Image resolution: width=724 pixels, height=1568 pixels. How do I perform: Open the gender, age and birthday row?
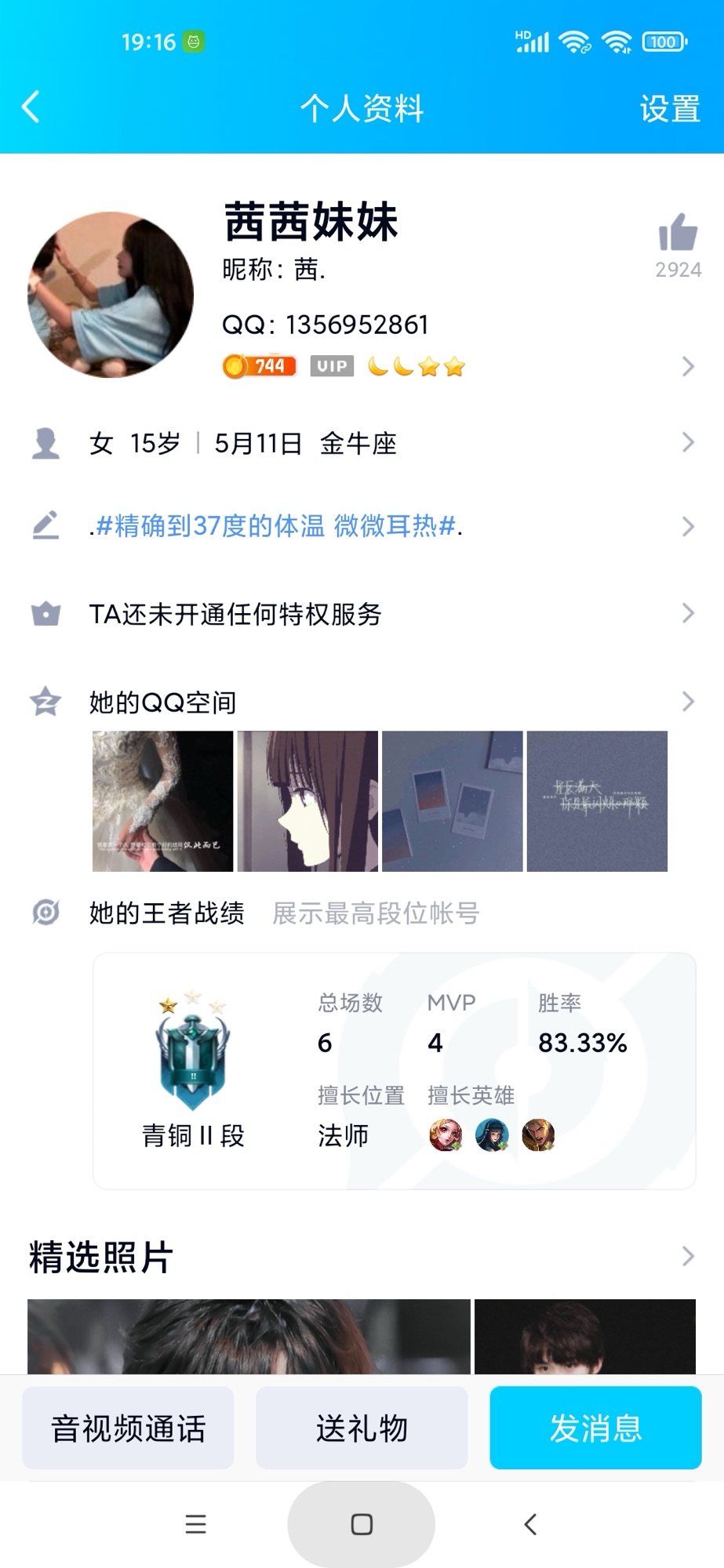click(x=361, y=443)
